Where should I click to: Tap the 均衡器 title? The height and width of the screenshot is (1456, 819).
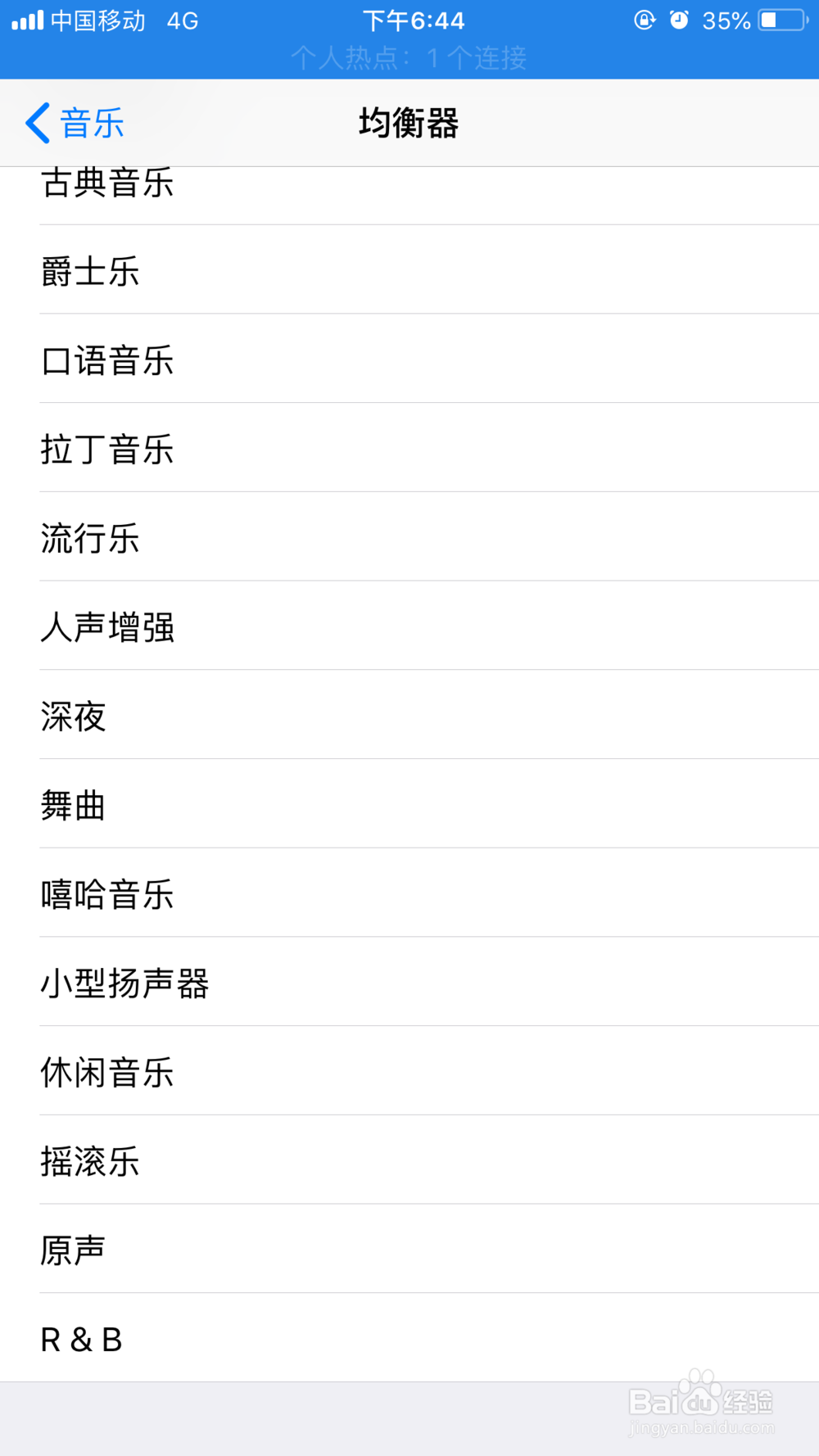coord(409,122)
